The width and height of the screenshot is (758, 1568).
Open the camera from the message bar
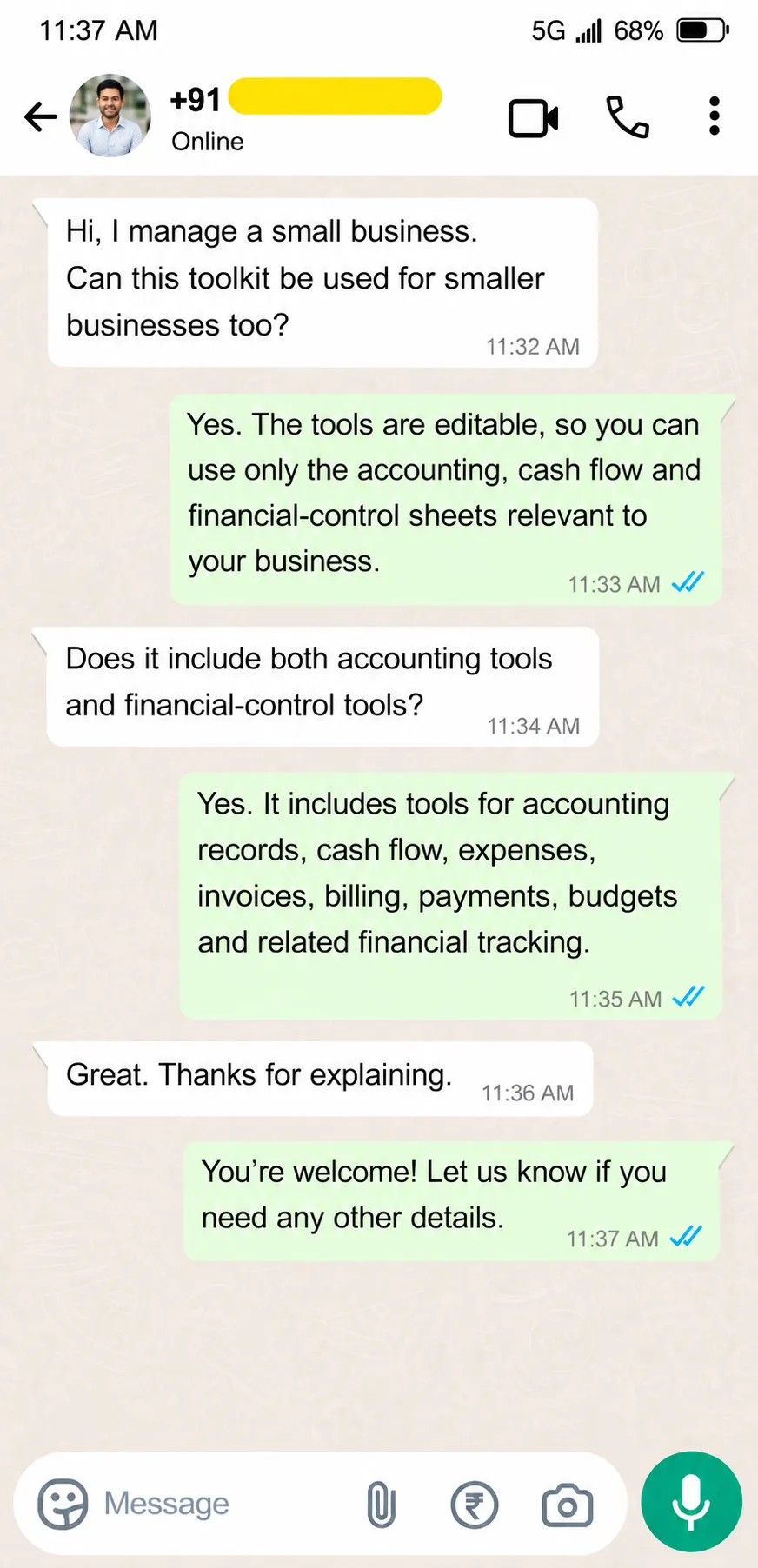(568, 1505)
